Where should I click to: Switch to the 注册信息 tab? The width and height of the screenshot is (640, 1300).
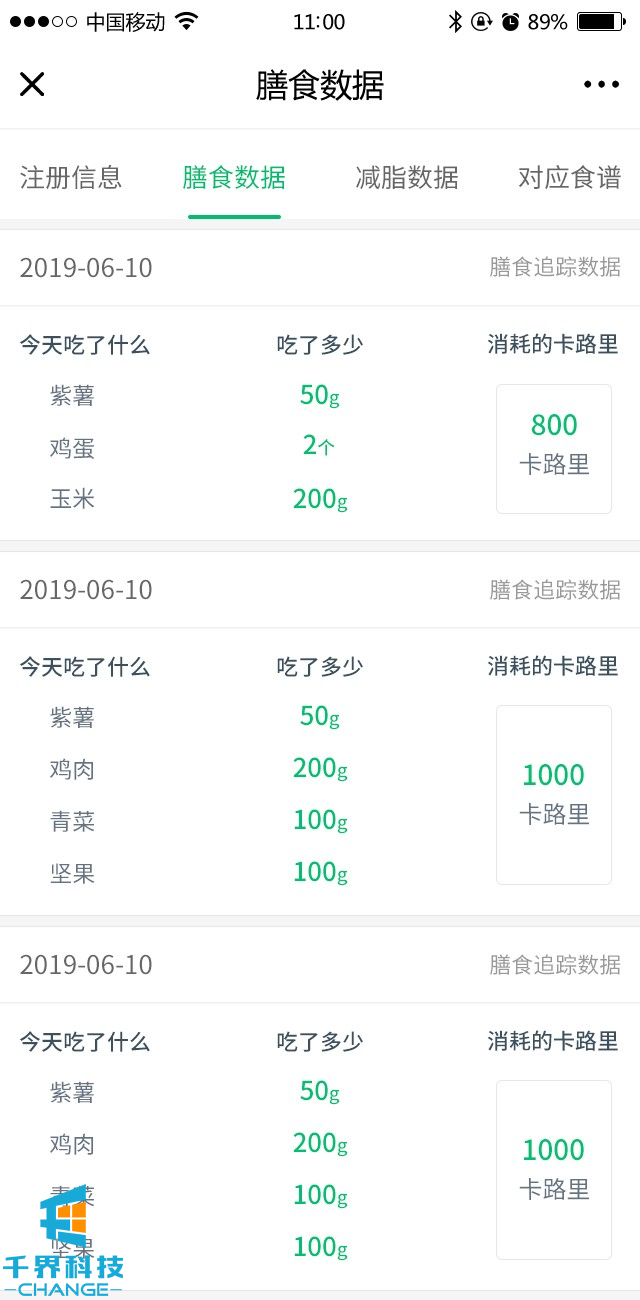click(x=71, y=178)
